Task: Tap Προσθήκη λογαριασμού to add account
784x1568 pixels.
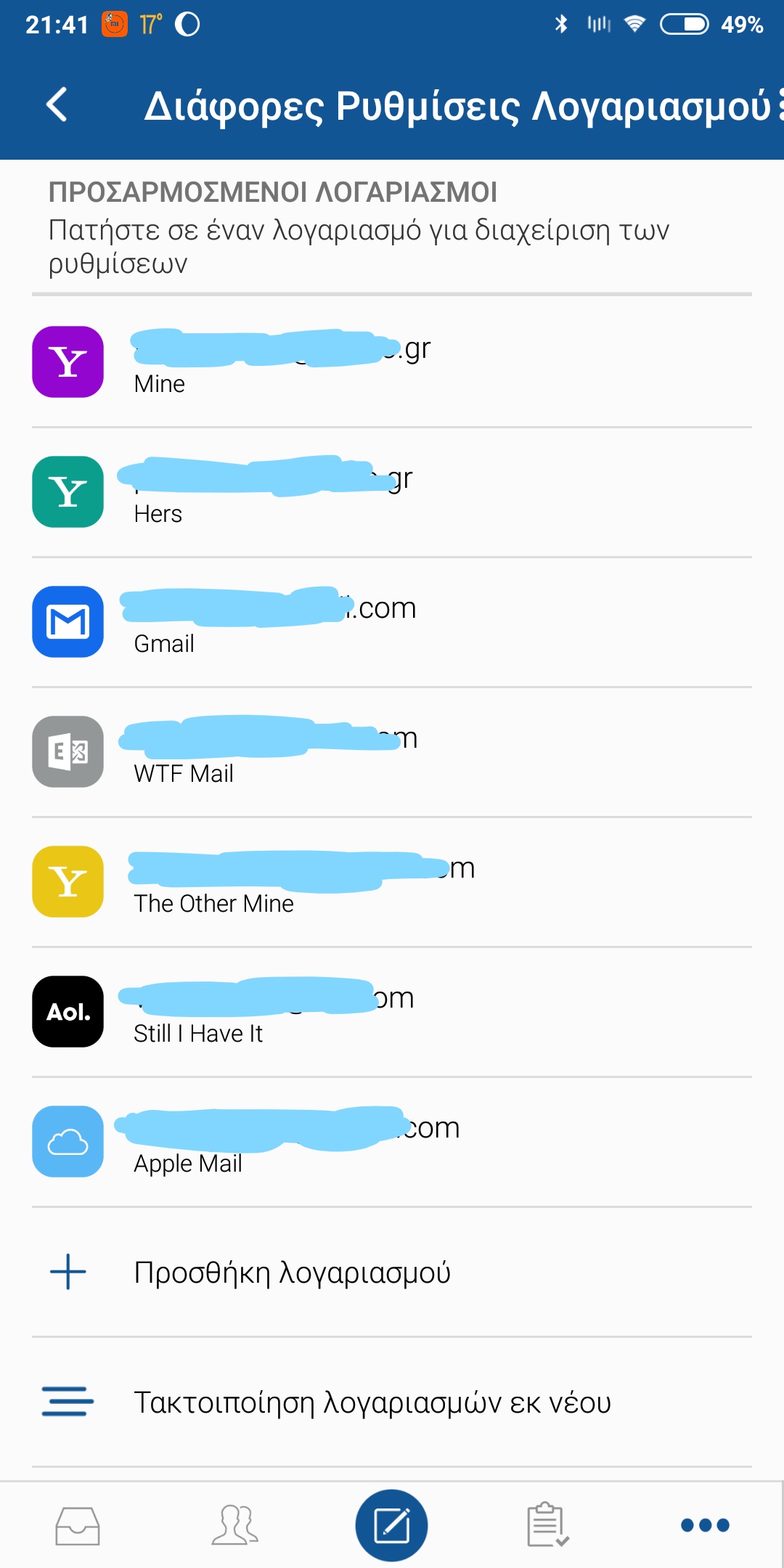Action: [290, 1273]
